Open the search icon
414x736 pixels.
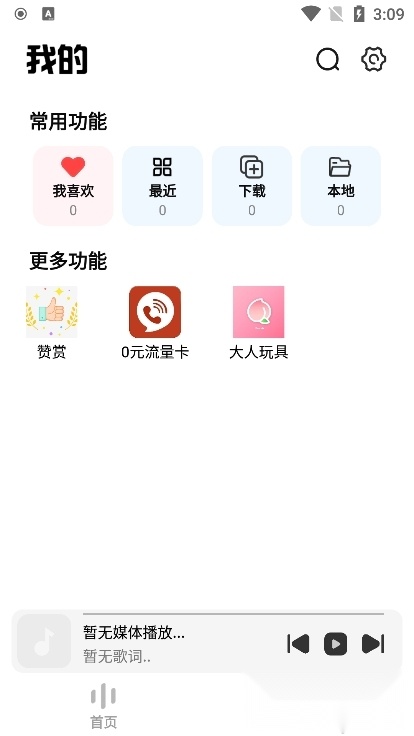(328, 60)
